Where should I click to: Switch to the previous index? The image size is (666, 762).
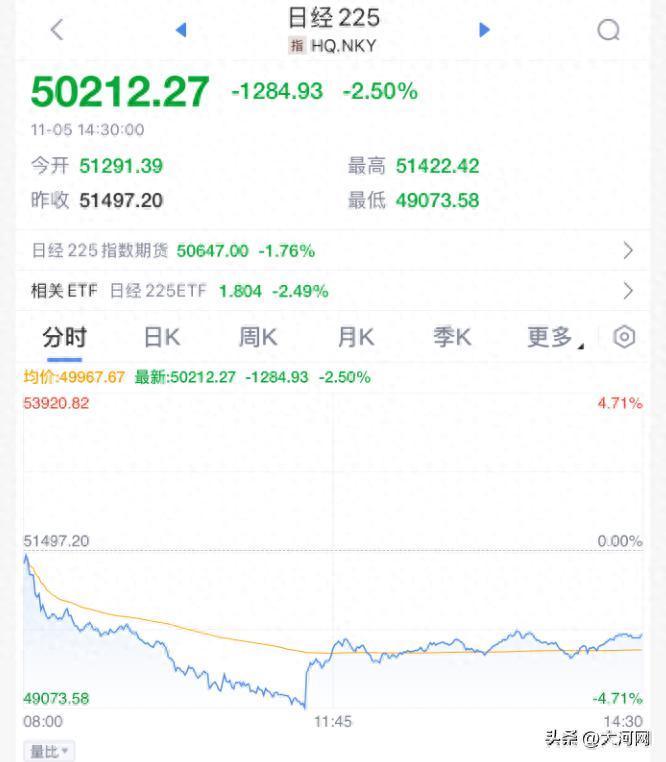tap(181, 30)
